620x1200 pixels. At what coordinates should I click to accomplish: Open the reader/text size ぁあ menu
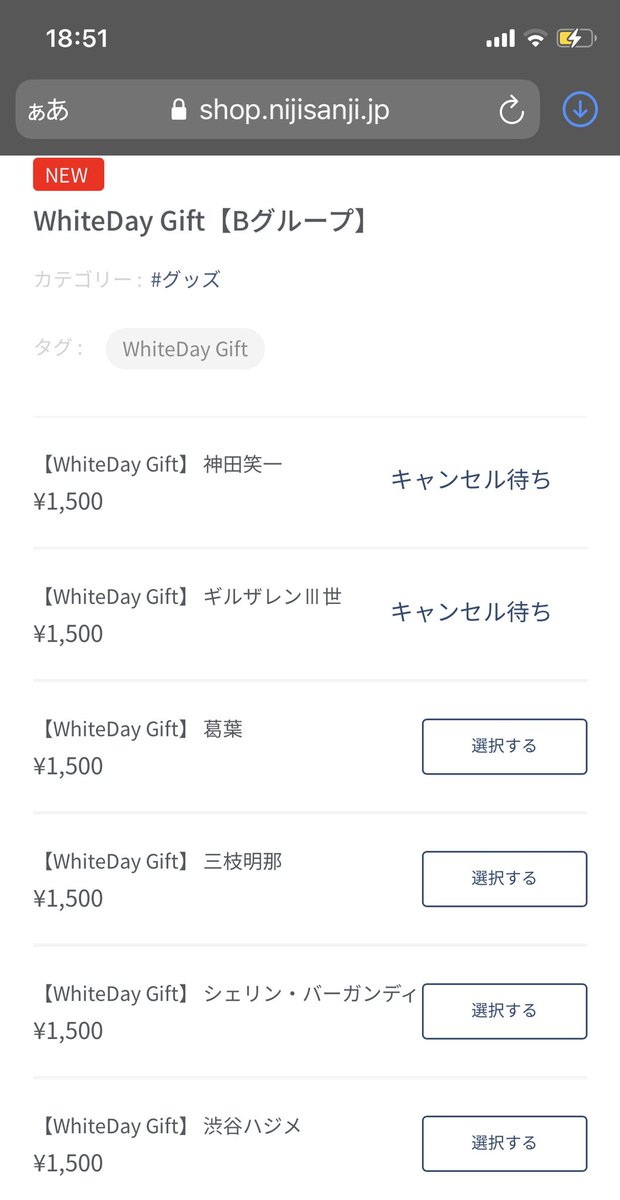point(48,110)
